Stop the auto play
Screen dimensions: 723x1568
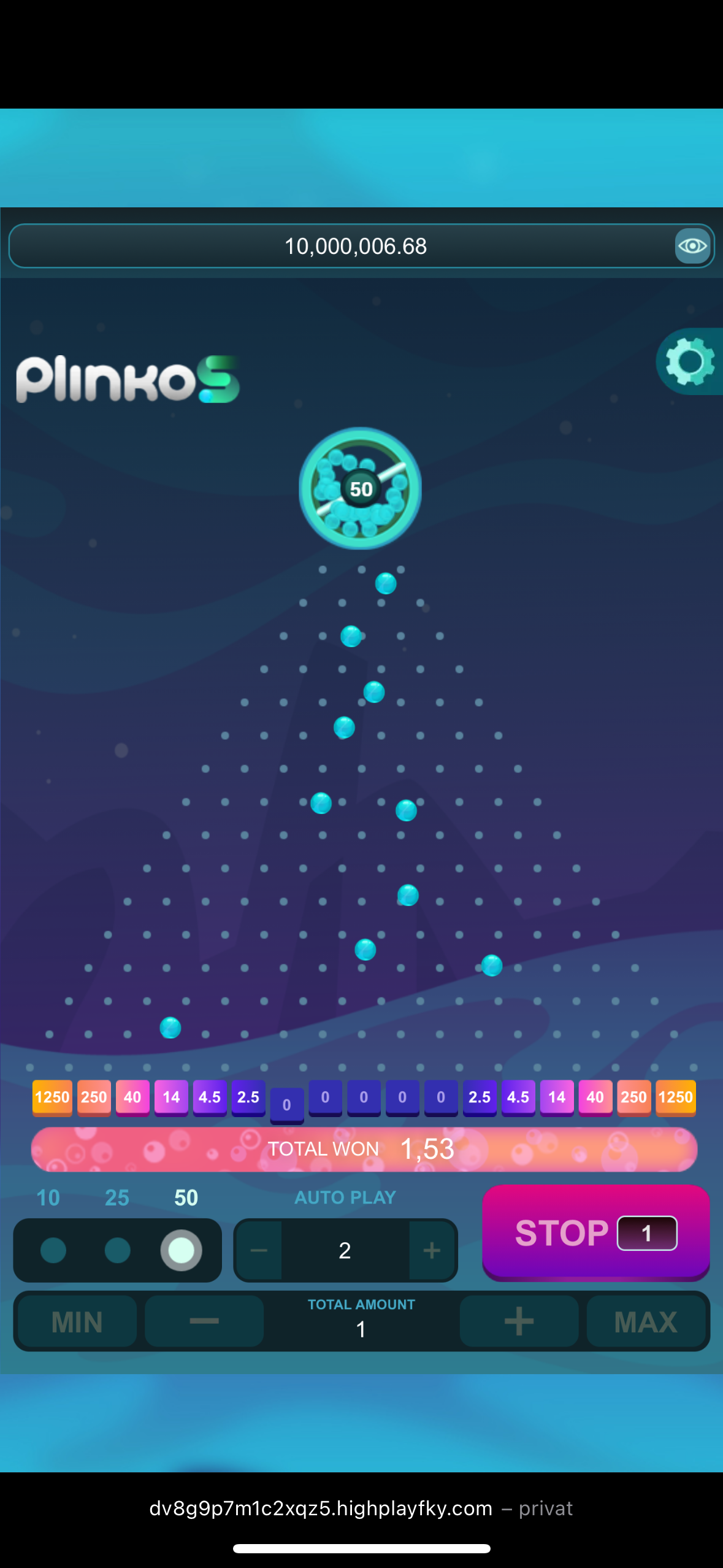(x=595, y=1232)
